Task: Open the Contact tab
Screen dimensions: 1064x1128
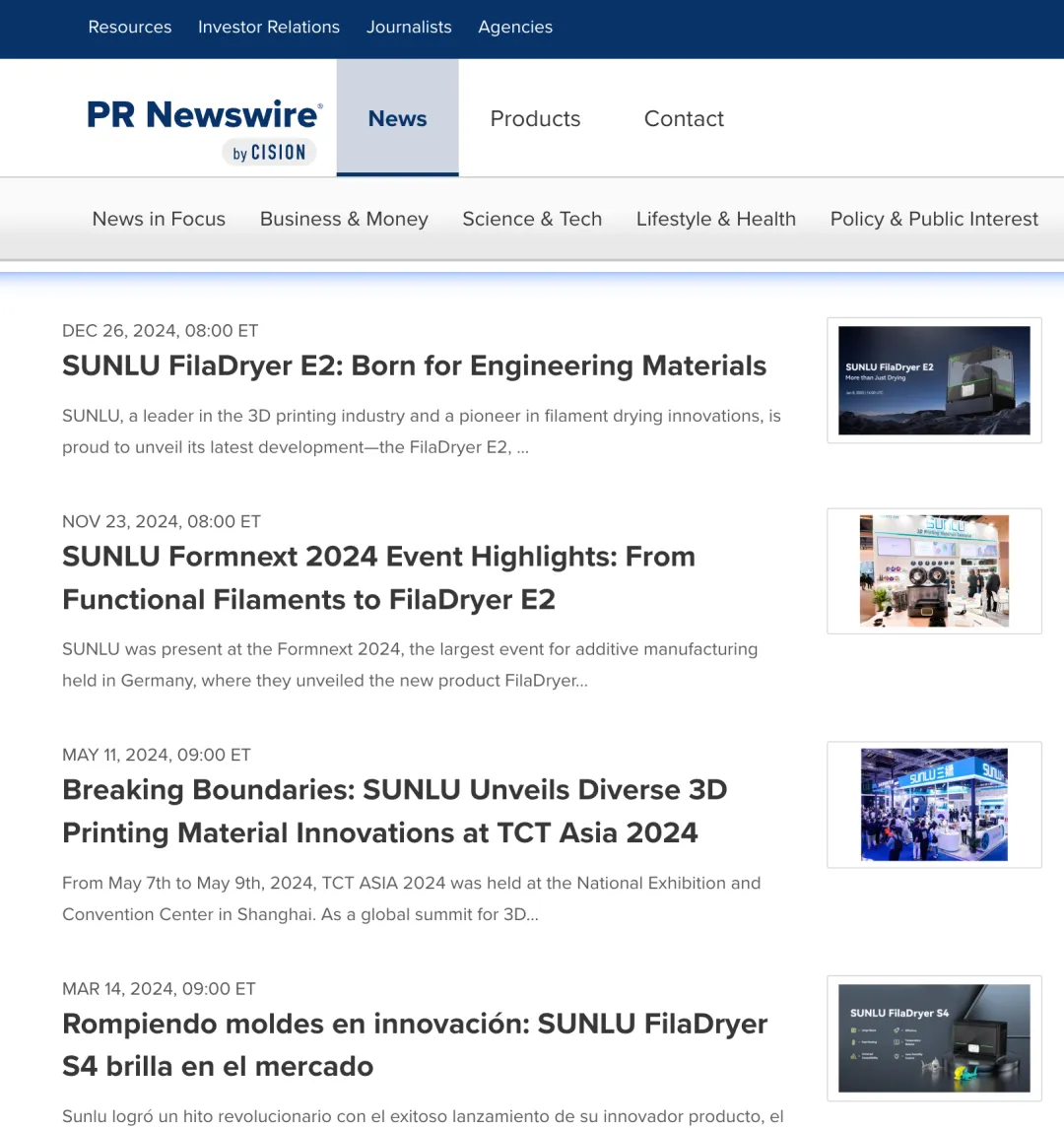Action: point(684,118)
